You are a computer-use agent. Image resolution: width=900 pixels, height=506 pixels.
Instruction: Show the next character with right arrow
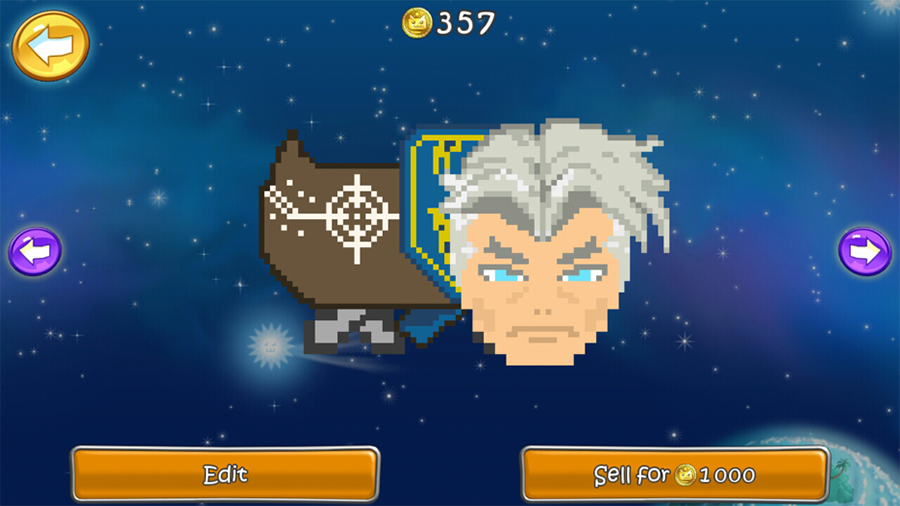click(864, 251)
